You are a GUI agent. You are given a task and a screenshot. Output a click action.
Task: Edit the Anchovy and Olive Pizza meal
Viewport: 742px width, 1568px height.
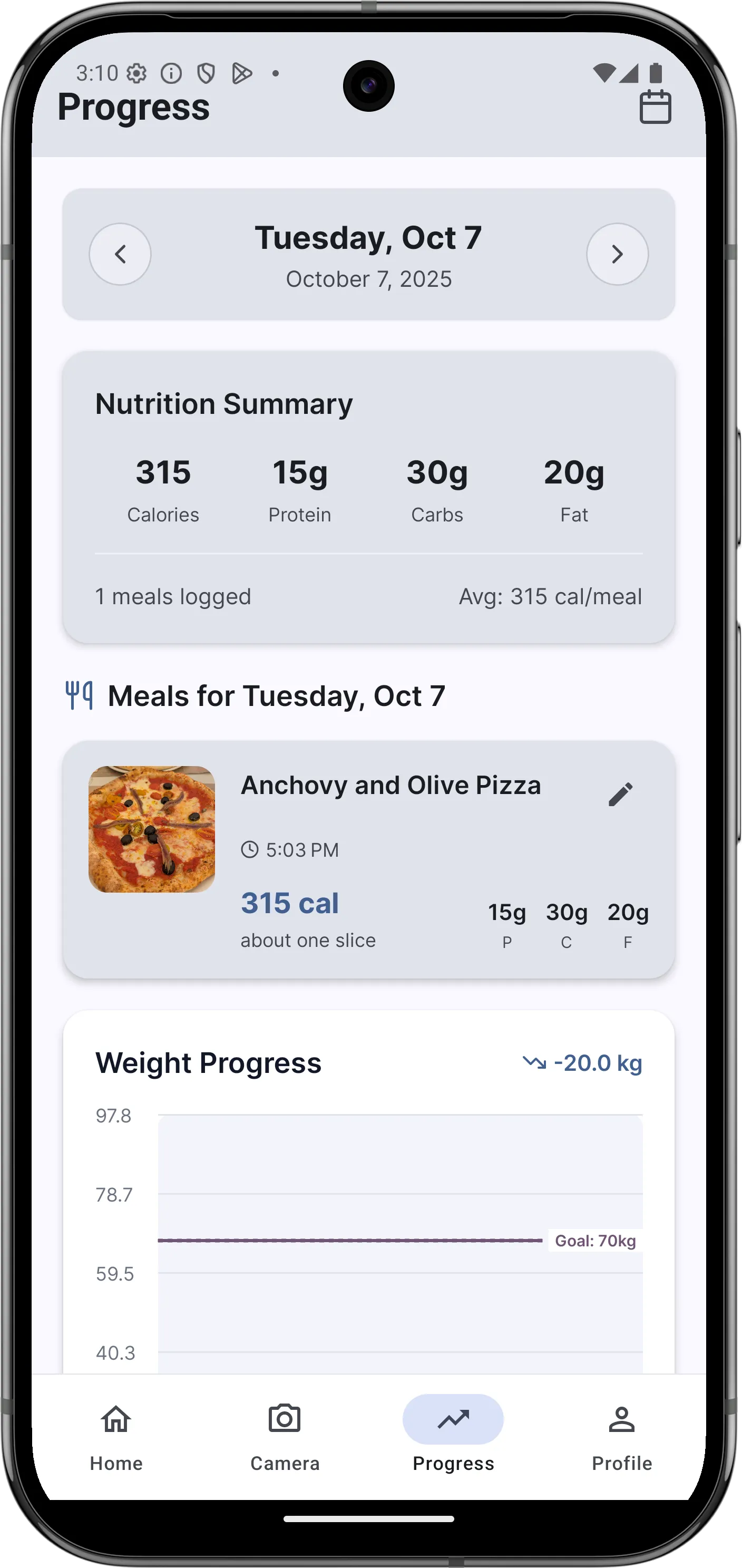point(620,795)
